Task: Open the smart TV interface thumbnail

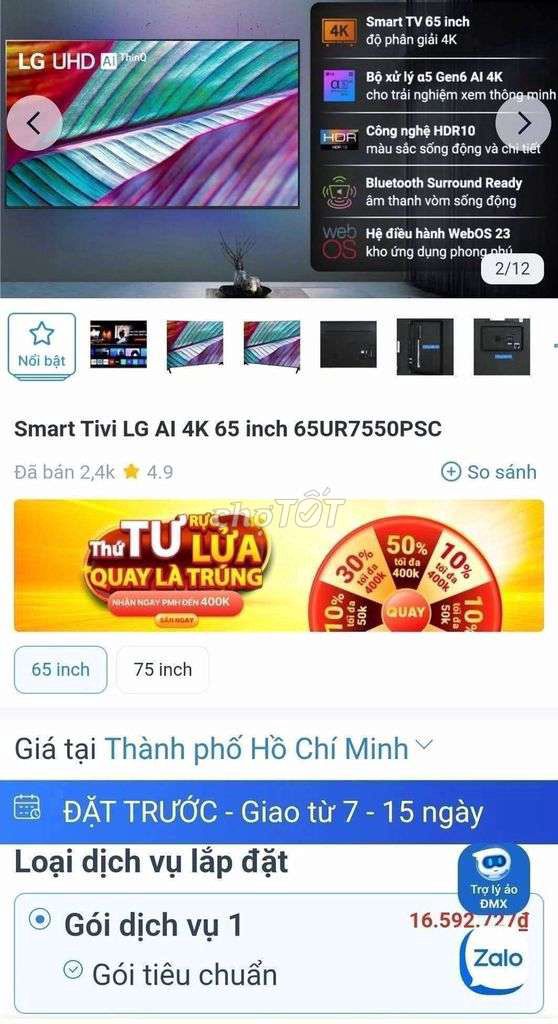Action: 118,344
